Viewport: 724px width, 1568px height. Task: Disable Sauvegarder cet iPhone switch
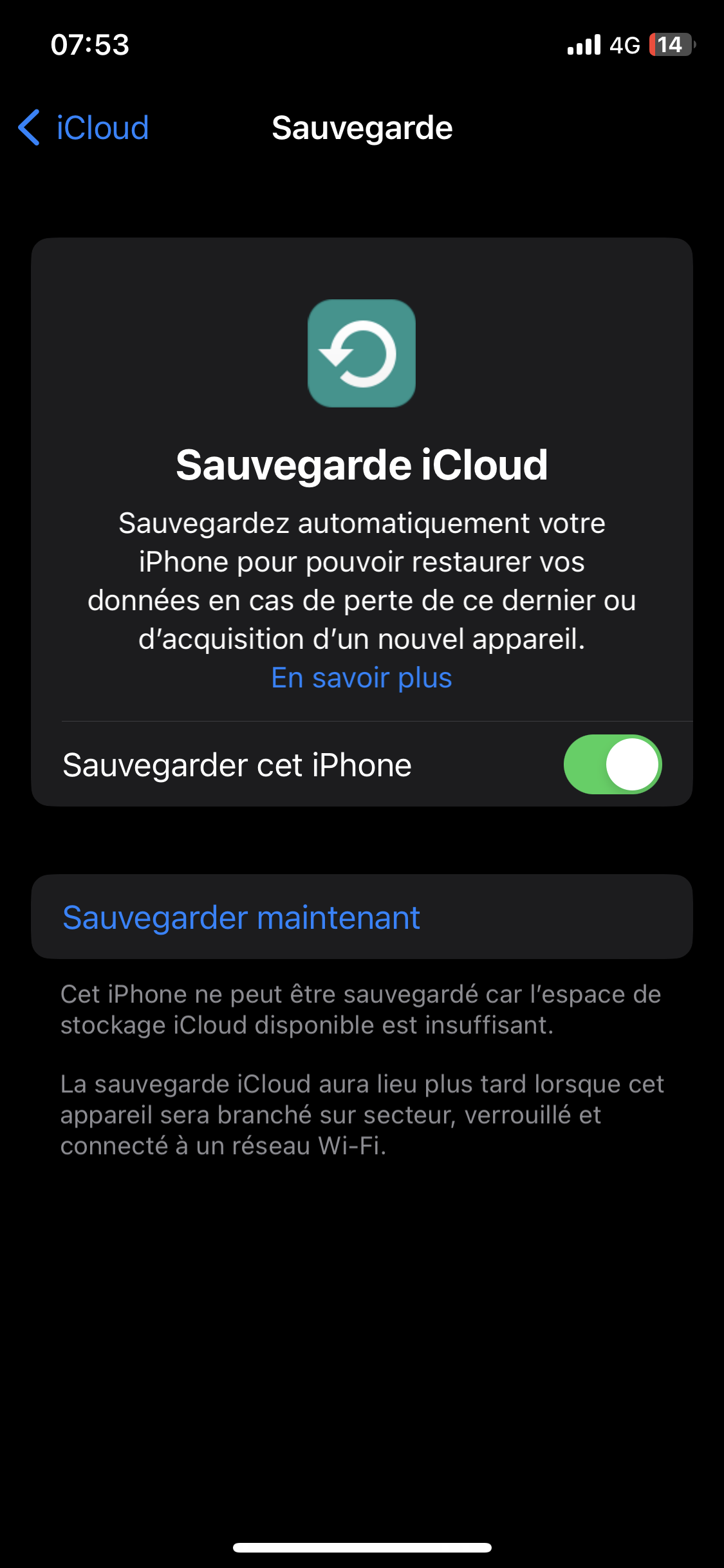click(x=612, y=765)
